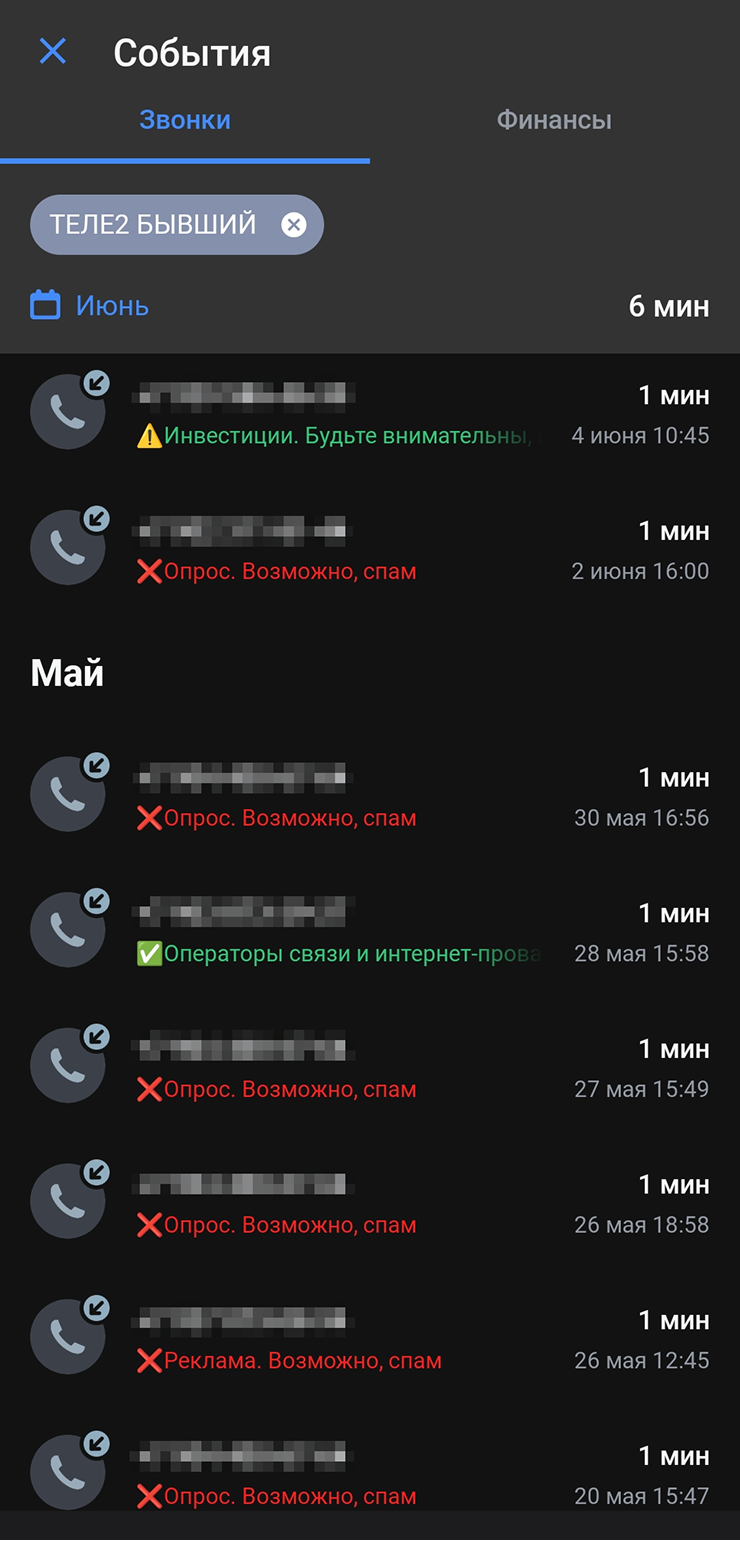Tap the phone icon on the 2 июня call
The image size is (740, 1541).
pyautogui.click(x=68, y=547)
